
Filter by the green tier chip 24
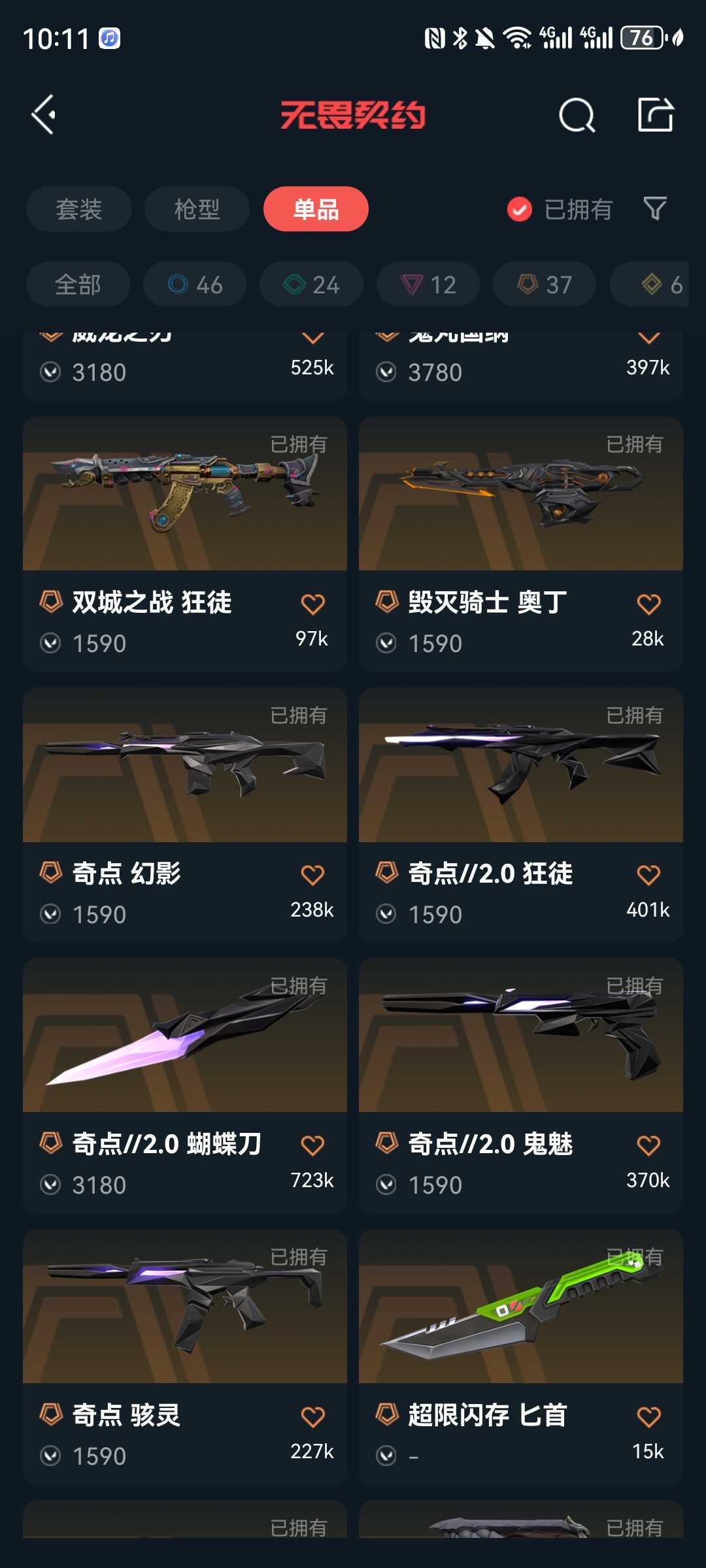point(311,284)
